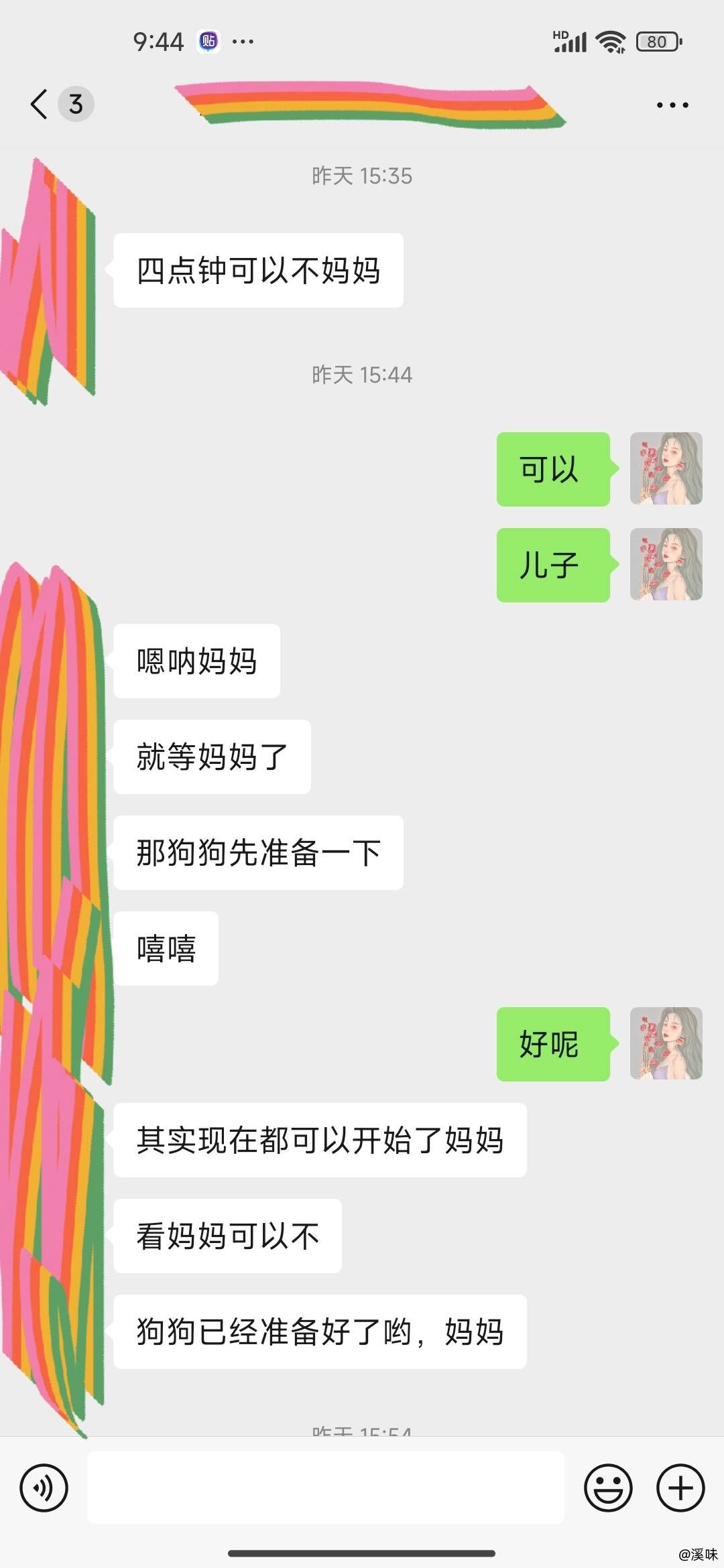Image resolution: width=724 pixels, height=1568 pixels.
Task: Open own avatar beside the 好呢 message
Action: pyautogui.click(x=666, y=1043)
